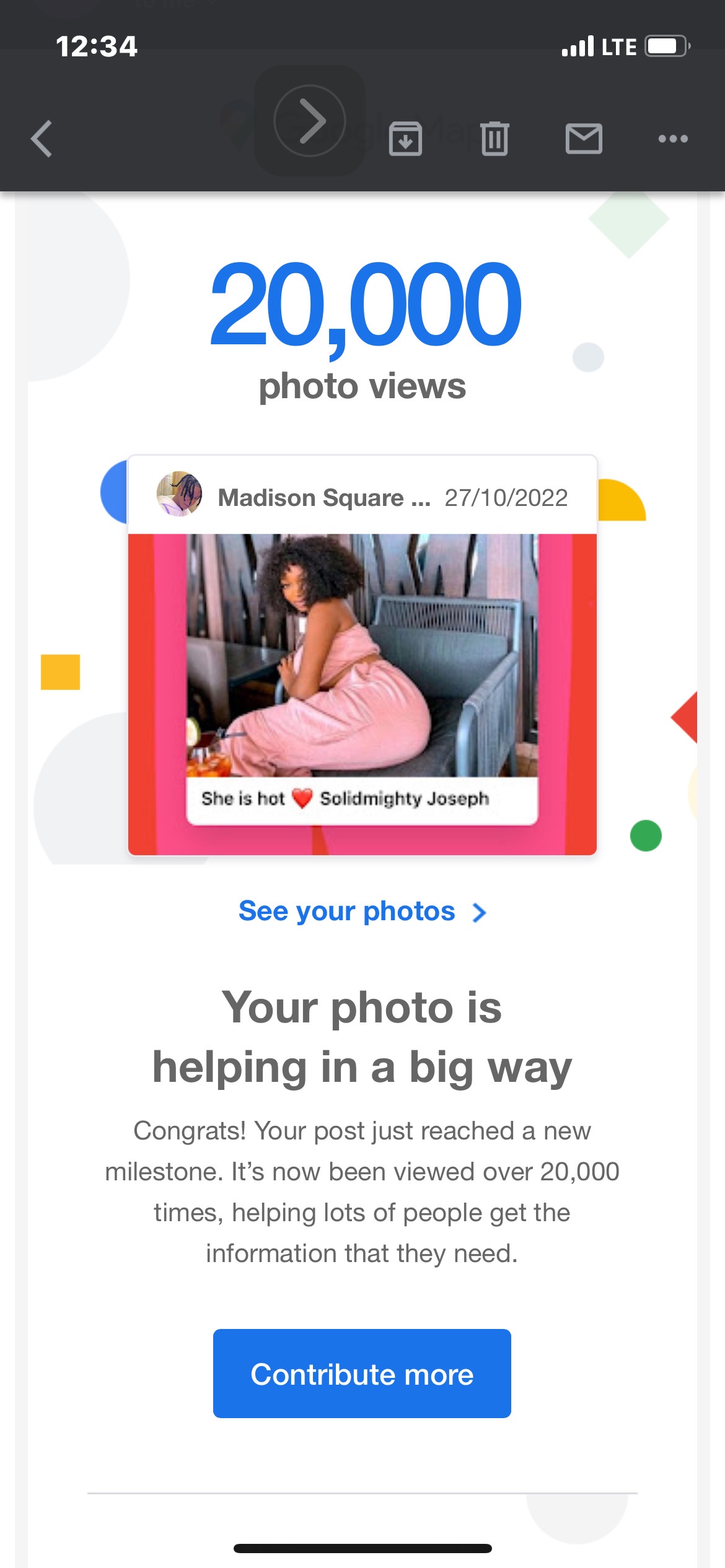The height and width of the screenshot is (1568, 725).
Task: Follow the See your photos link
Action: pos(362,912)
